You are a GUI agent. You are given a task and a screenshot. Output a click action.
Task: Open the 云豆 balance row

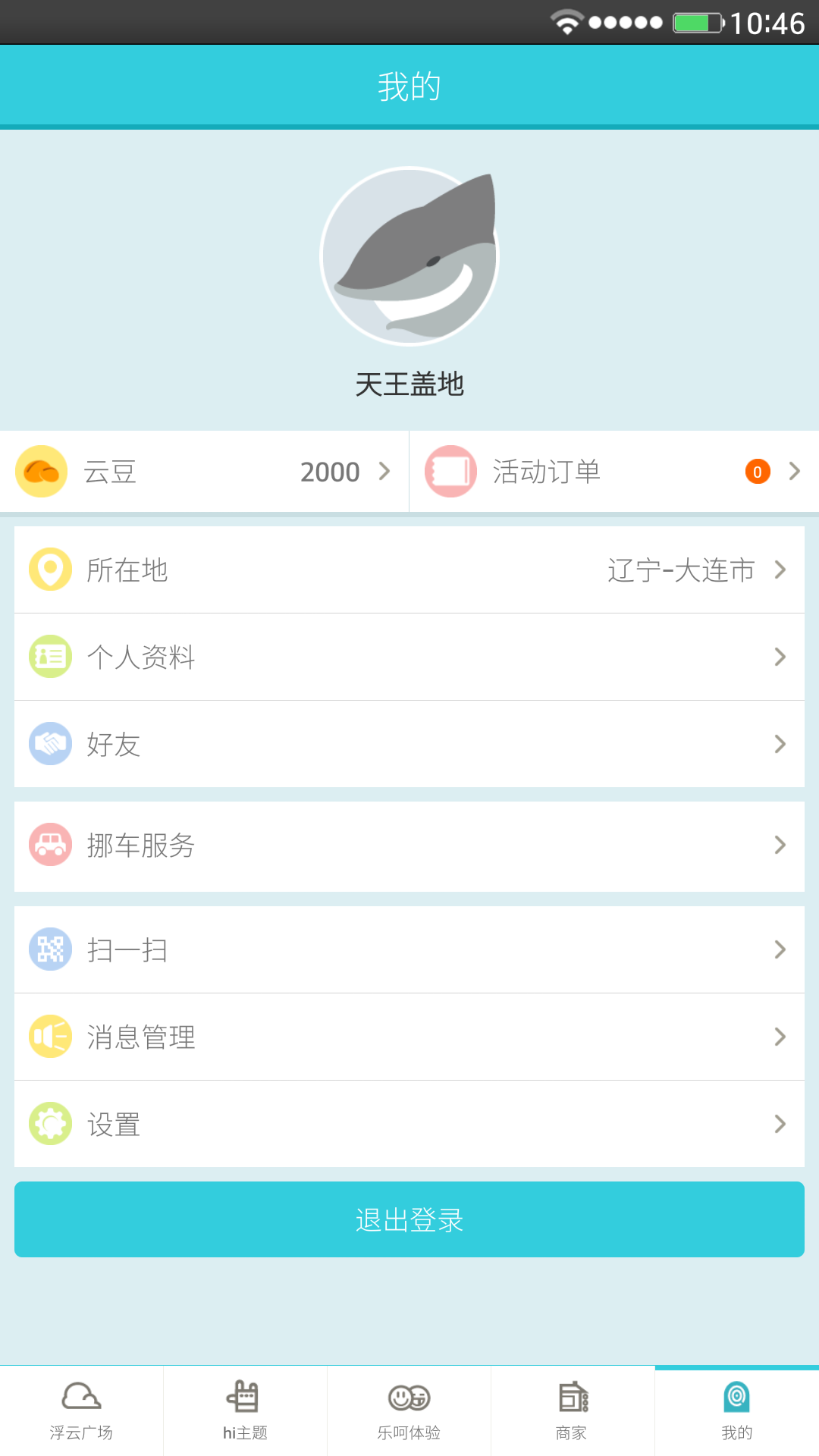pyautogui.click(x=204, y=472)
